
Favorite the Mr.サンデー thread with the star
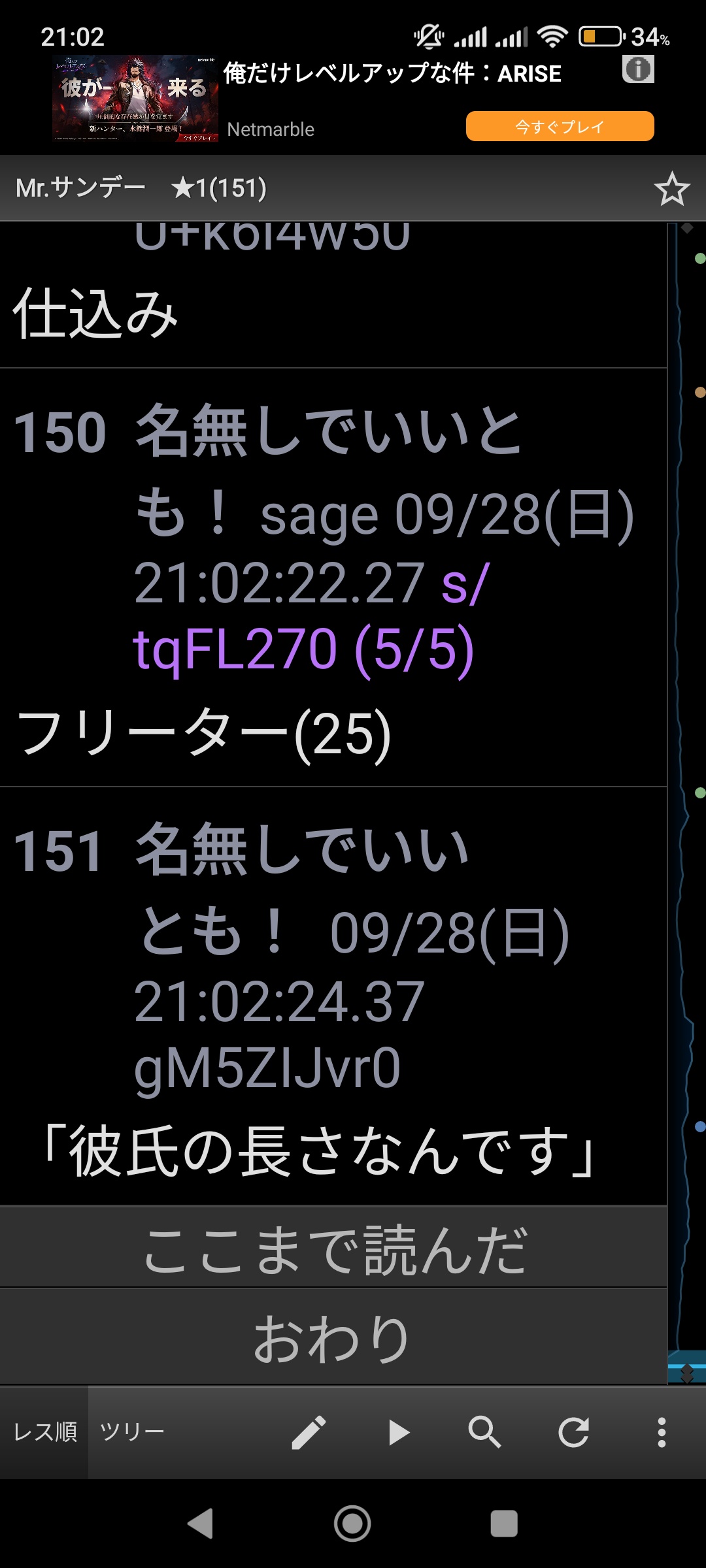[671, 189]
